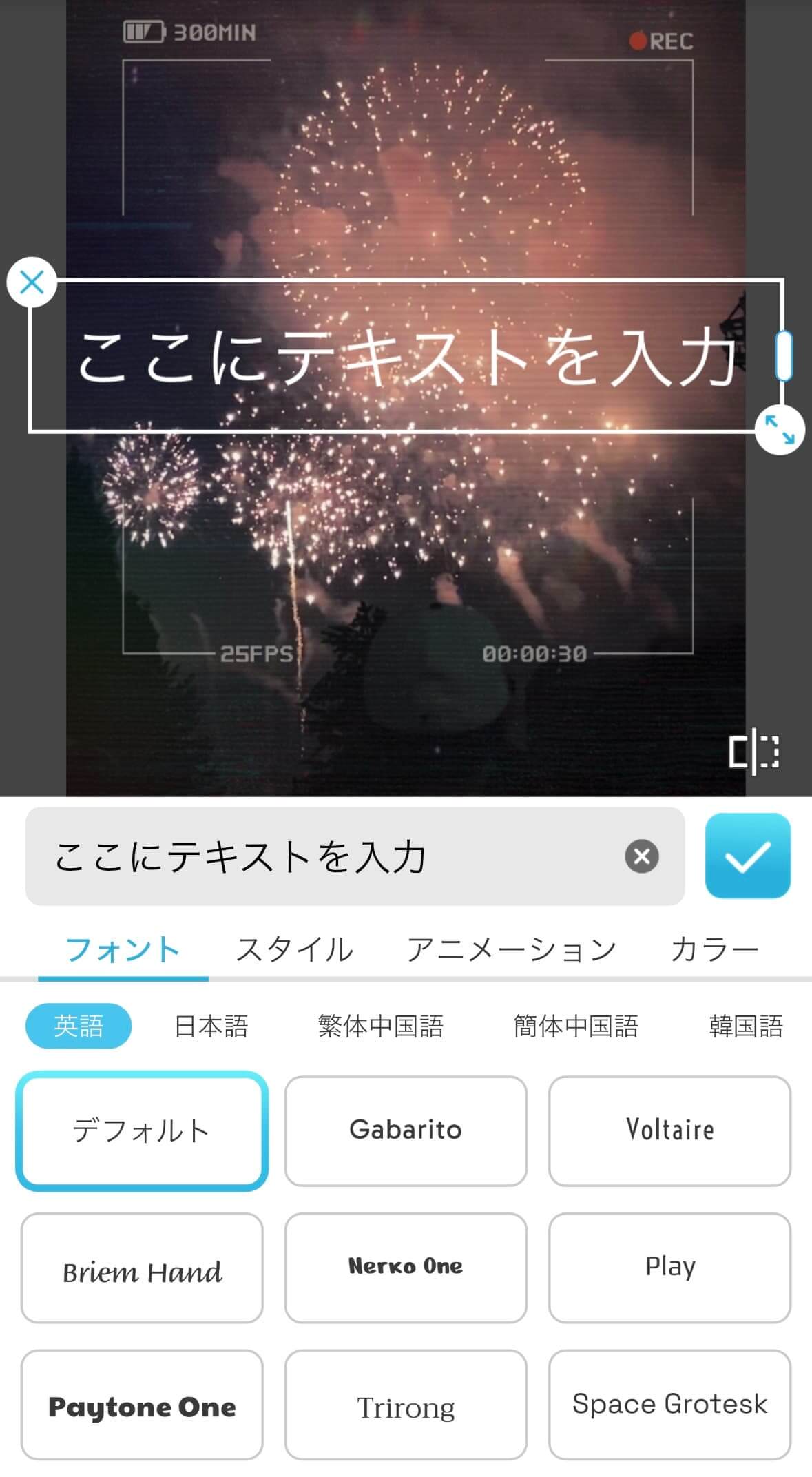Clear the entered text with the x icon
This screenshot has width=812, height=1477.
[x=641, y=858]
